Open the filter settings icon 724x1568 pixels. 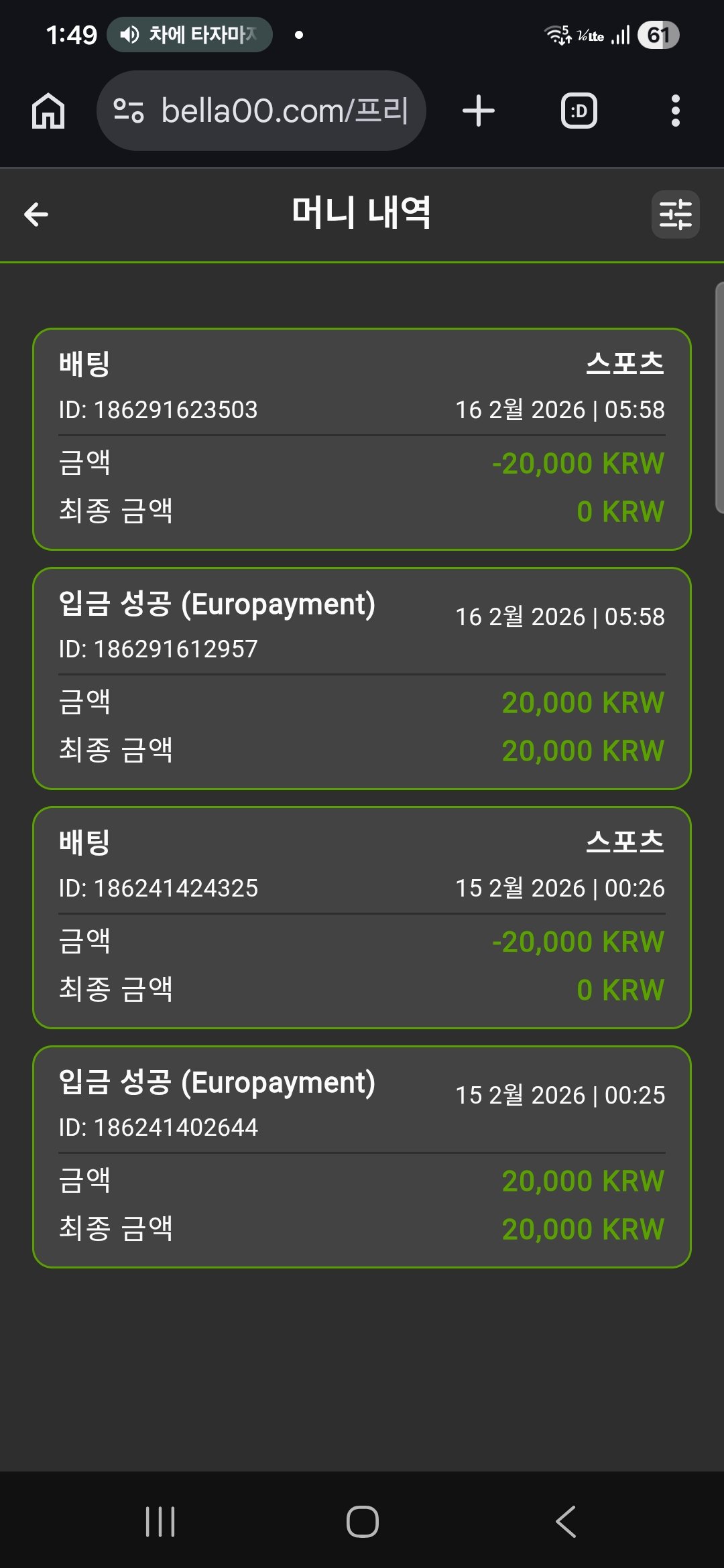point(675,214)
